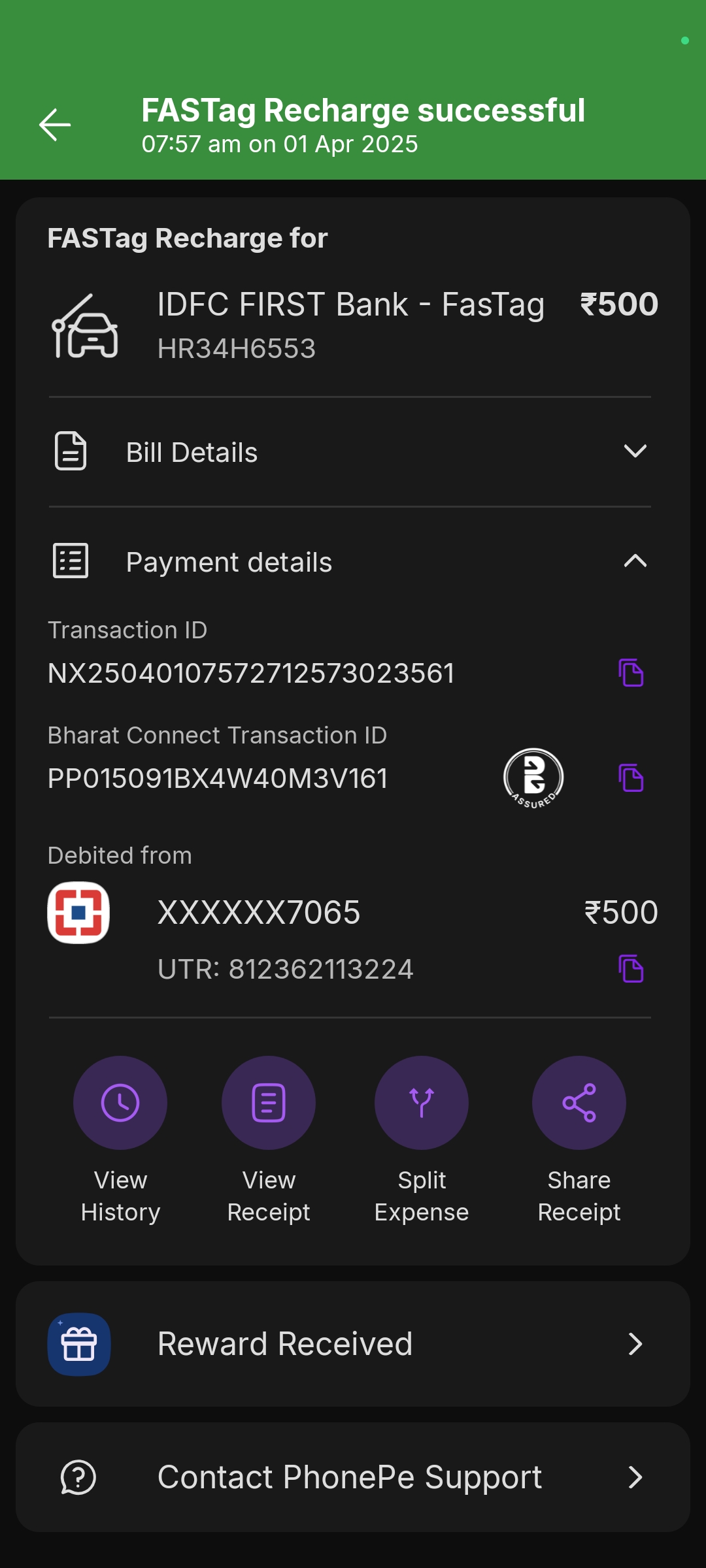Viewport: 706px width, 1568px height.
Task: Share Receipt for this recharge
Action: pyautogui.click(x=579, y=1140)
